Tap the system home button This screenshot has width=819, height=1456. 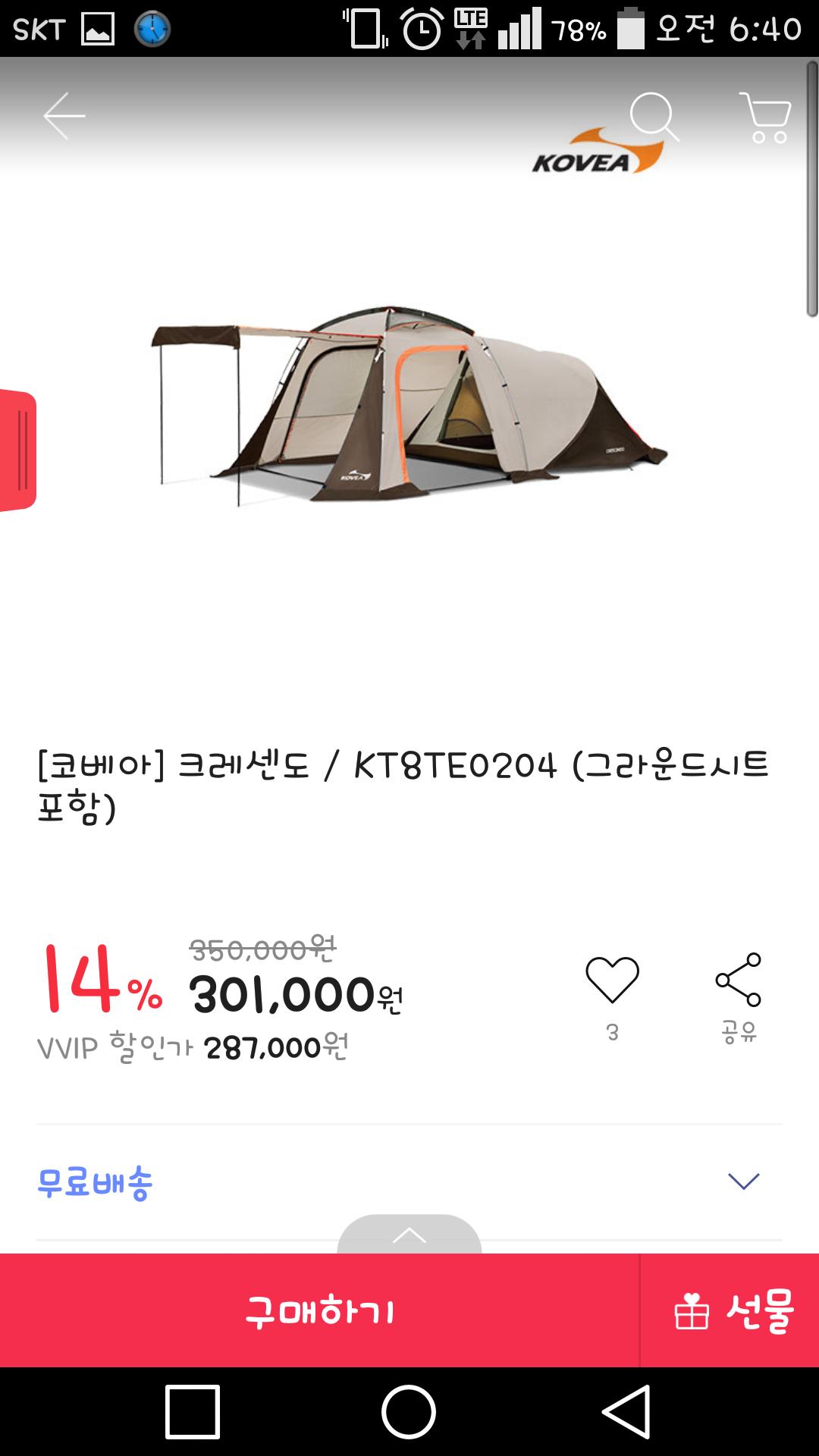tap(409, 1412)
